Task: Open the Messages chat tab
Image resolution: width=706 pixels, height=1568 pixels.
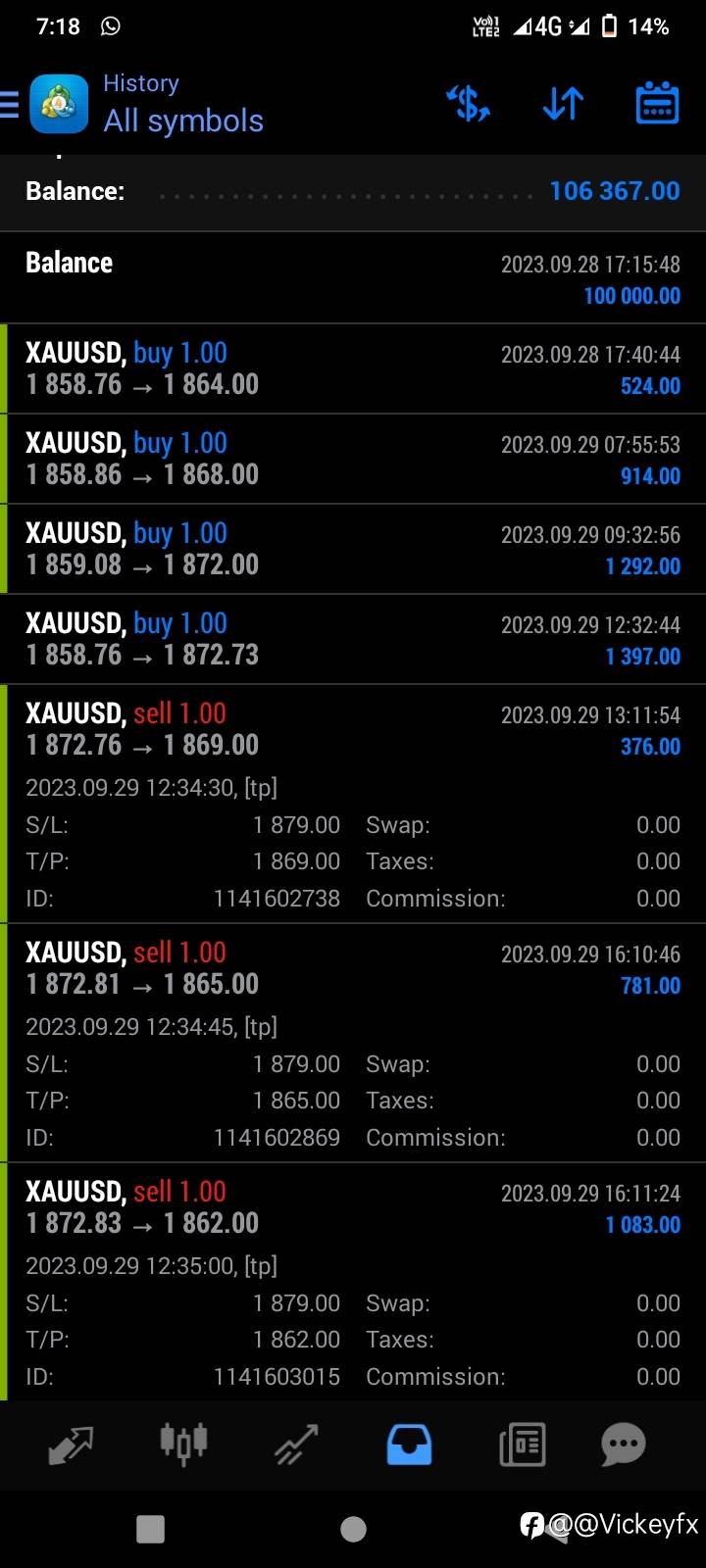Action: point(624,1445)
